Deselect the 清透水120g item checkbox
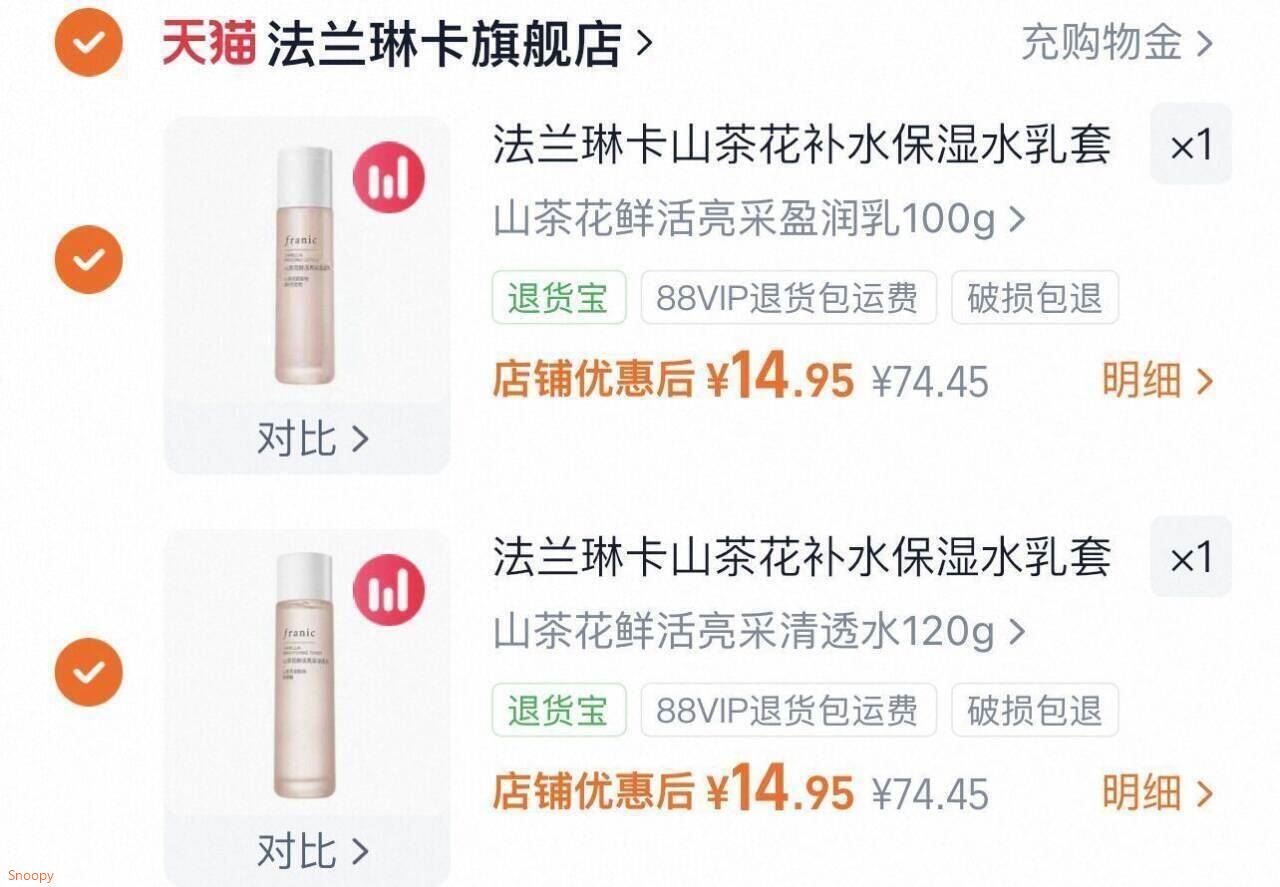 coord(89,672)
